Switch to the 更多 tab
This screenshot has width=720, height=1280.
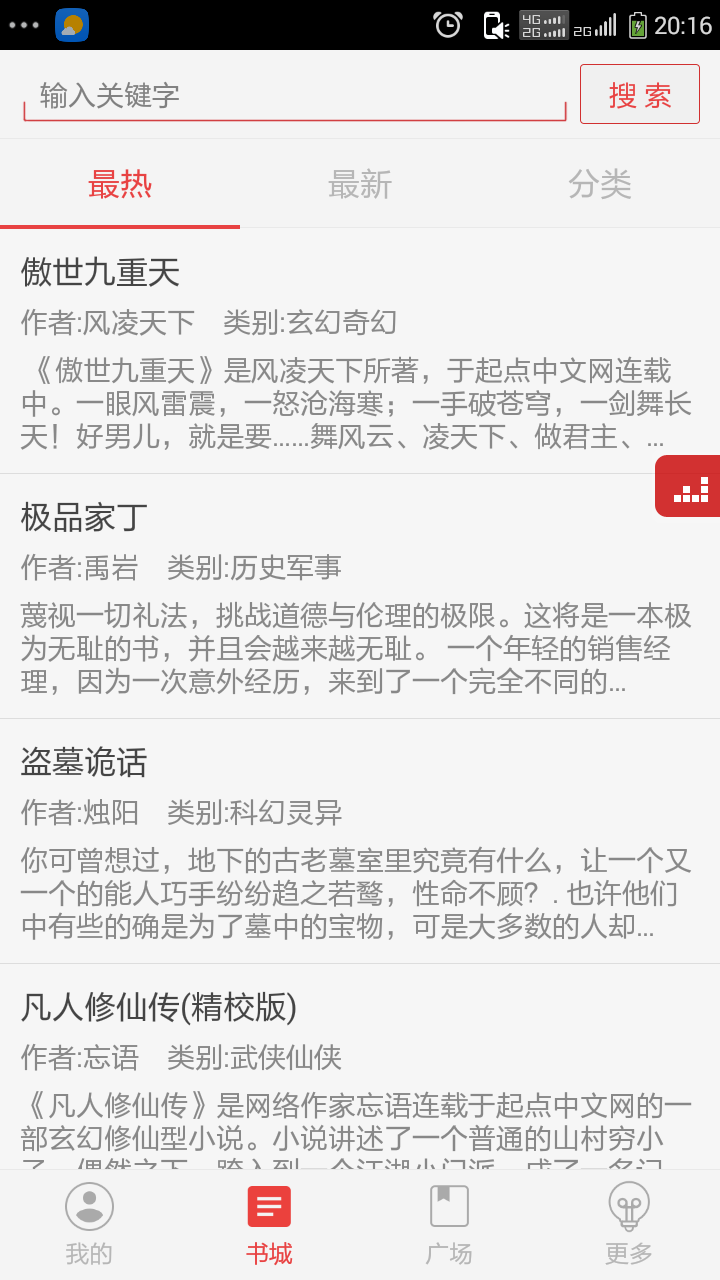[x=629, y=1225]
